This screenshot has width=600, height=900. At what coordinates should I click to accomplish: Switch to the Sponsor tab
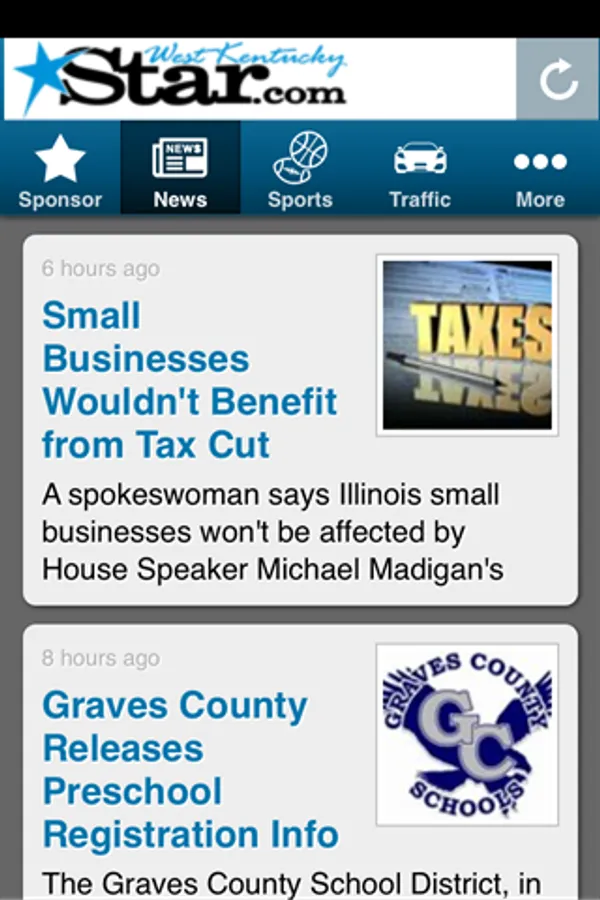[60, 170]
